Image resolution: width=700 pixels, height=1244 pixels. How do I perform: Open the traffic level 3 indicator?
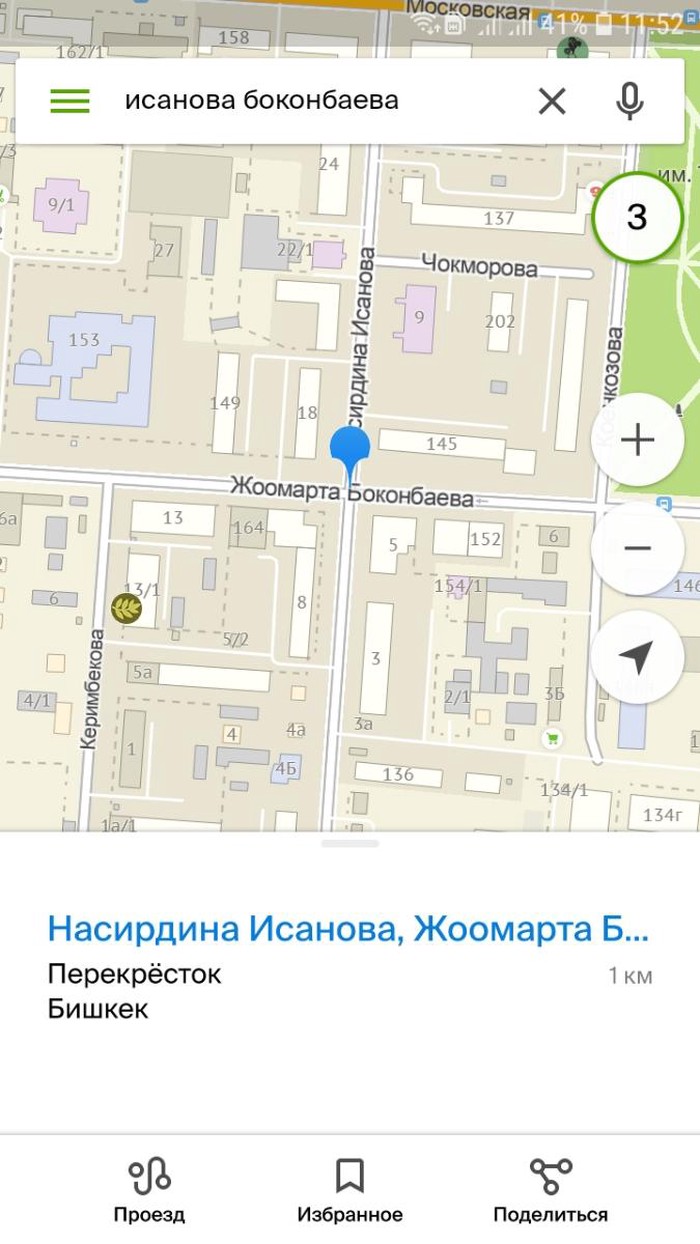tap(637, 217)
